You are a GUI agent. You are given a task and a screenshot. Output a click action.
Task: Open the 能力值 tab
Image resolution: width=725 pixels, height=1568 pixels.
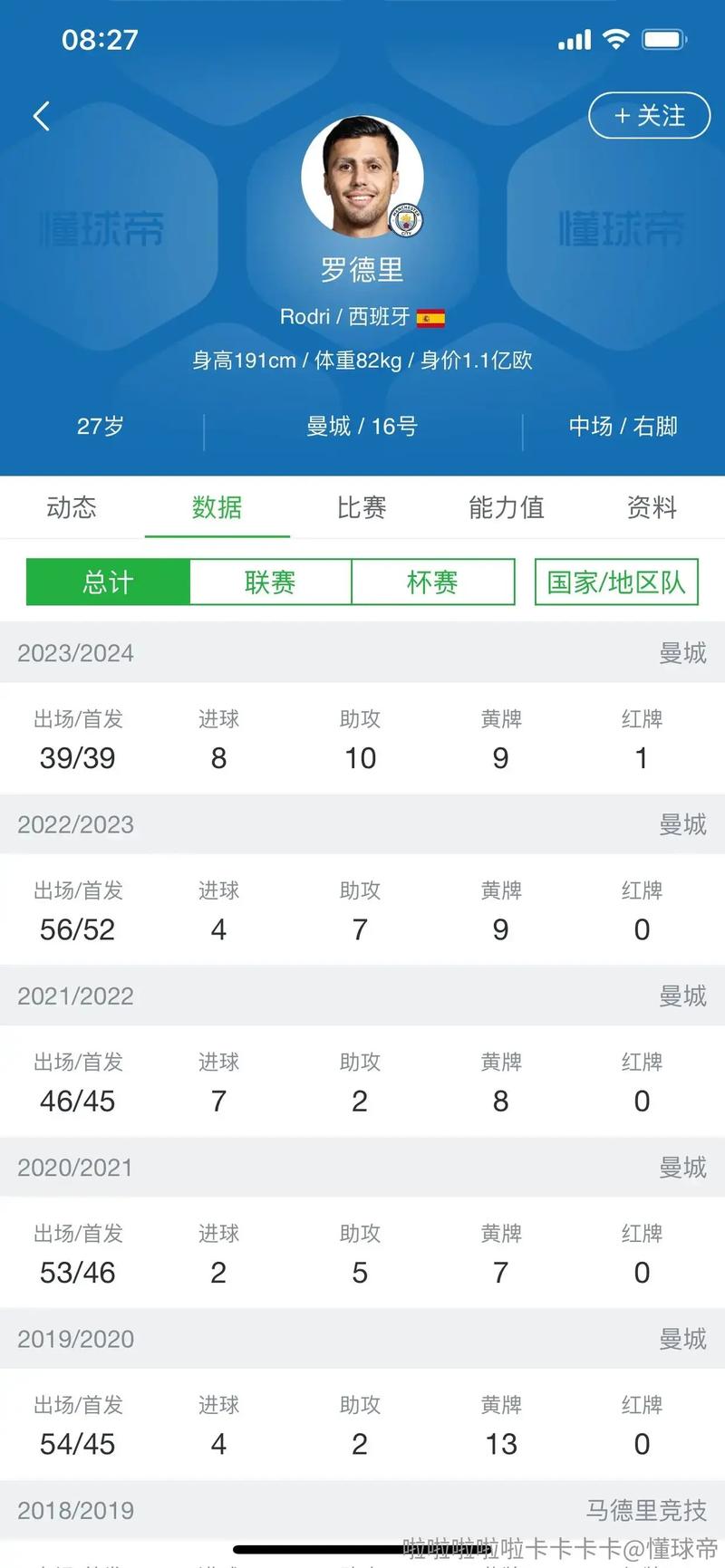click(506, 508)
